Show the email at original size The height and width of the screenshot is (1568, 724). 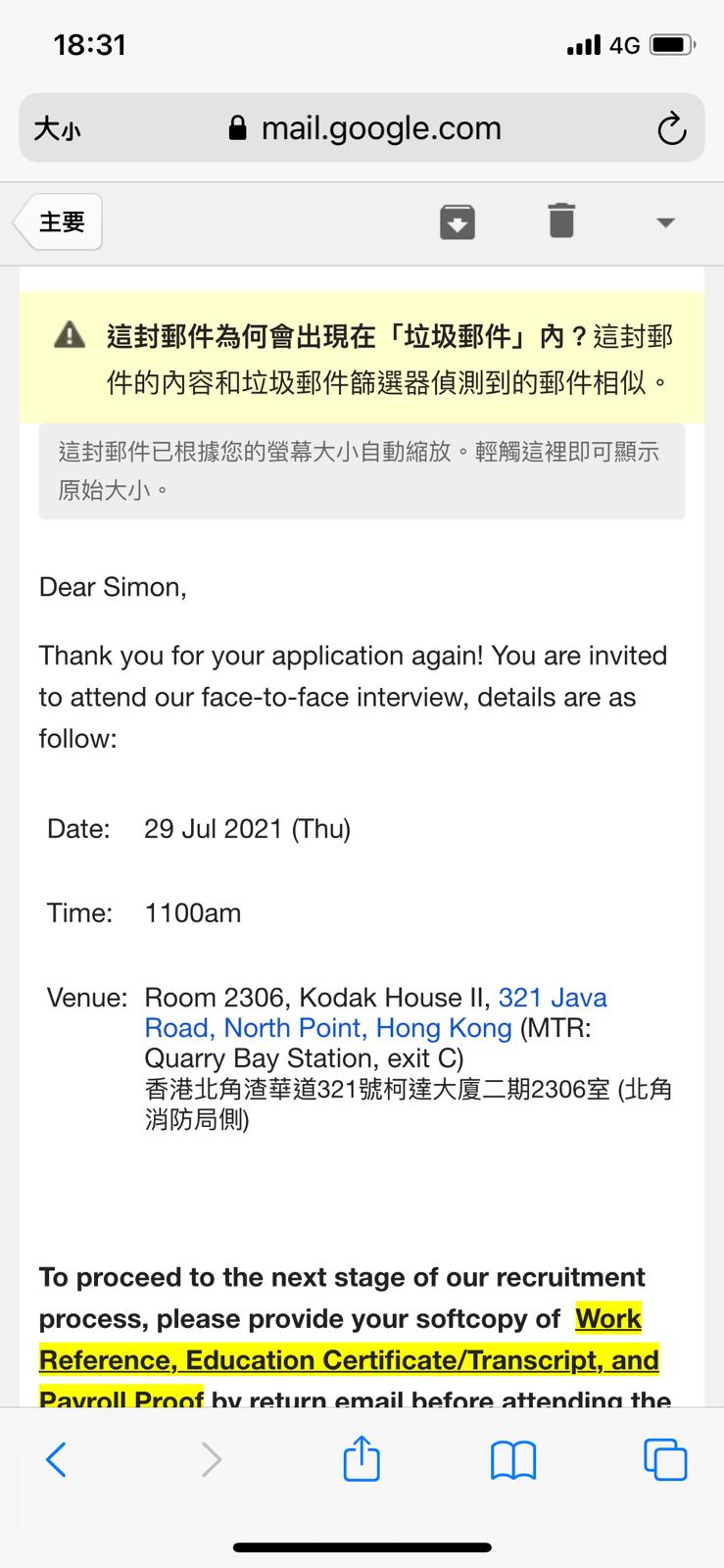coord(361,470)
